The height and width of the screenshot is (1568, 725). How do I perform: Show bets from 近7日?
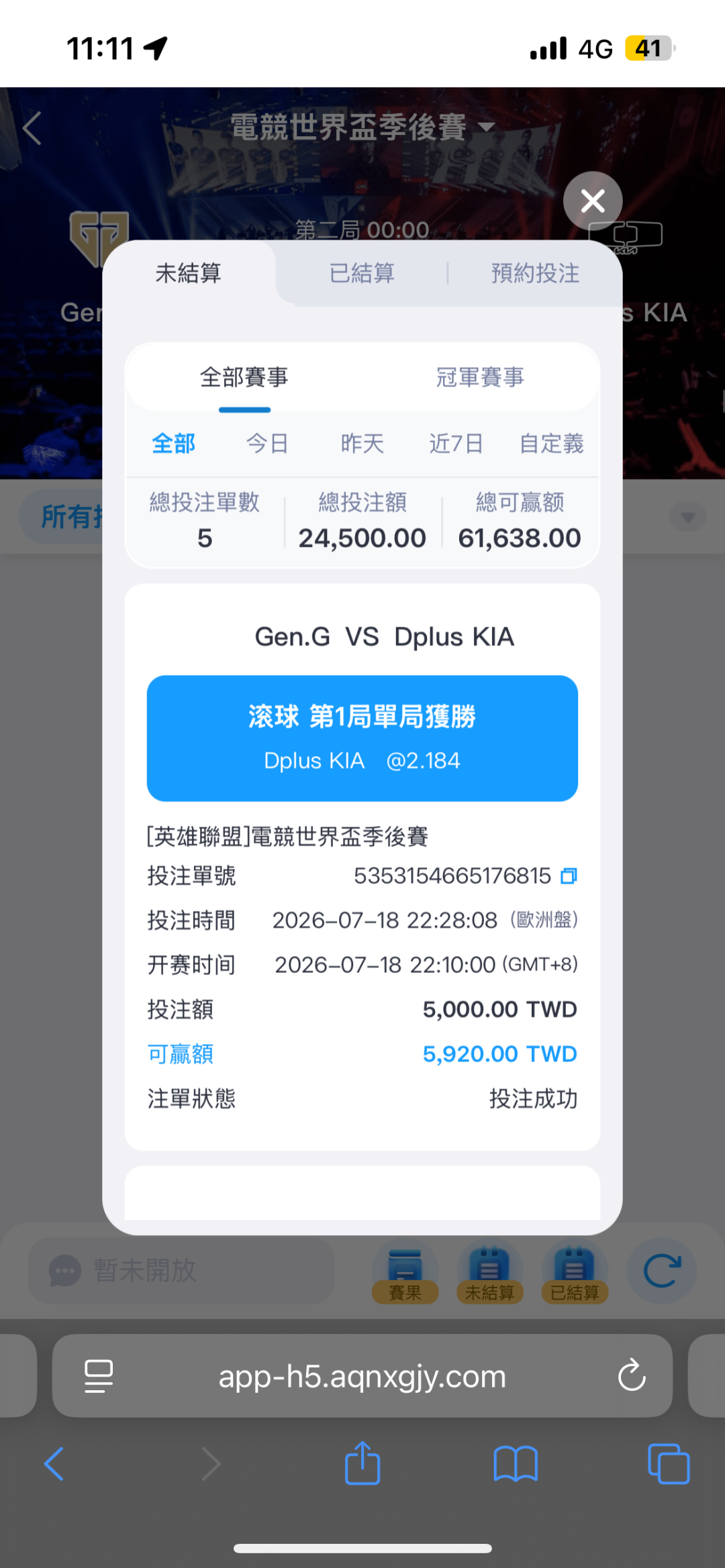456,443
